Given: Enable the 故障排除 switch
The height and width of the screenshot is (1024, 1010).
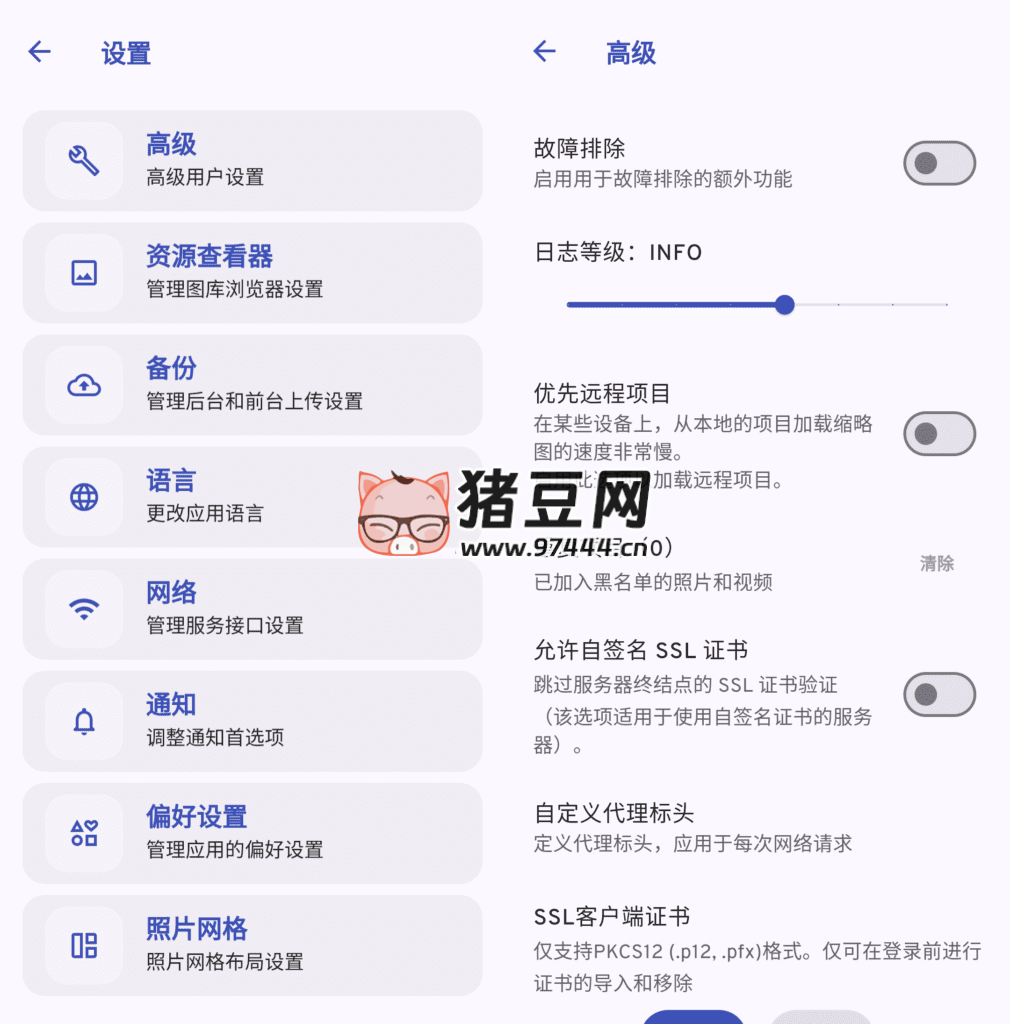Looking at the screenshot, I should click(939, 163).
